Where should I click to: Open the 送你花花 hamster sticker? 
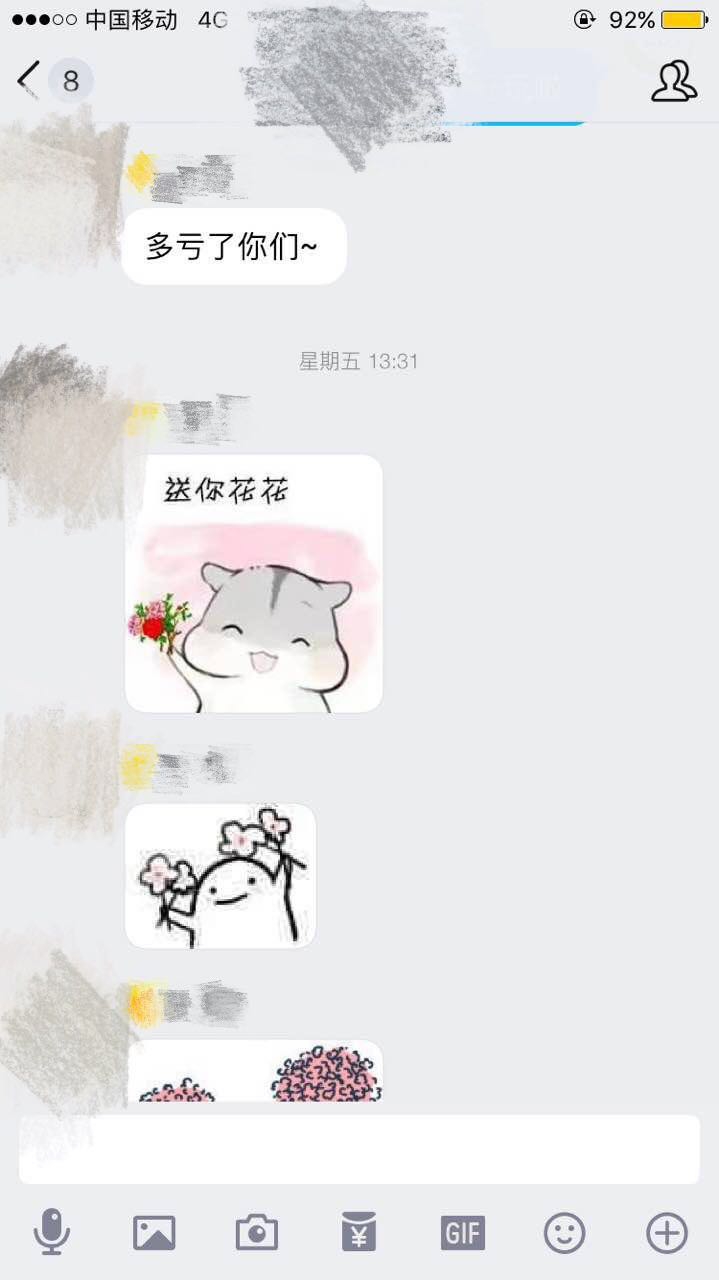[x=254, y=584]
